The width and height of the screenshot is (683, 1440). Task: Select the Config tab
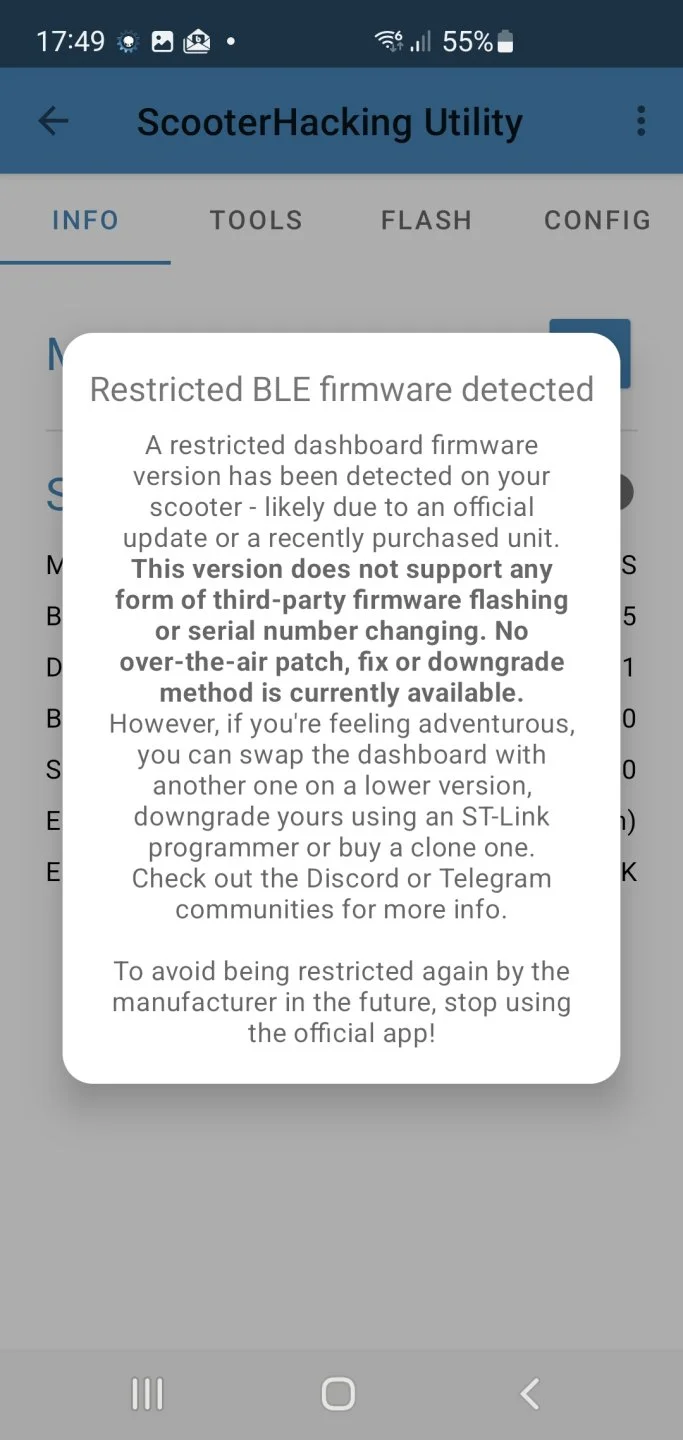[597, 220]
